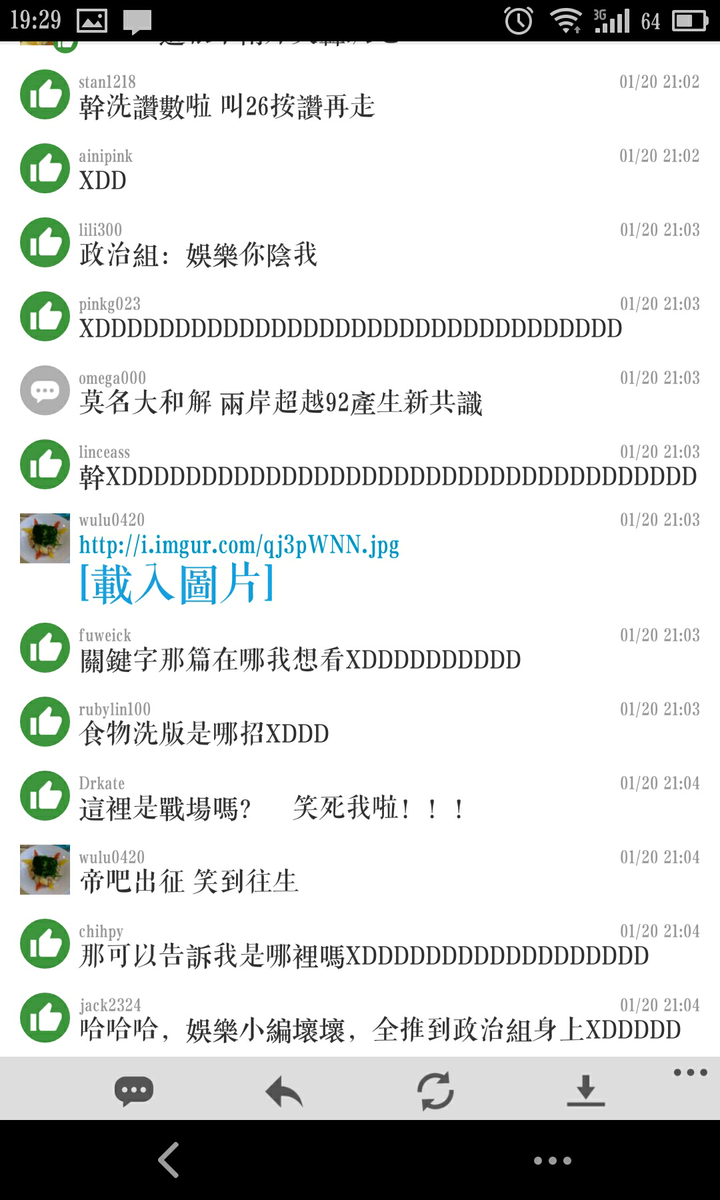Tap wulu0420's avatar on the 帝吧出征 comment
Screen dimensions: 720x1200
click(44, 868)
